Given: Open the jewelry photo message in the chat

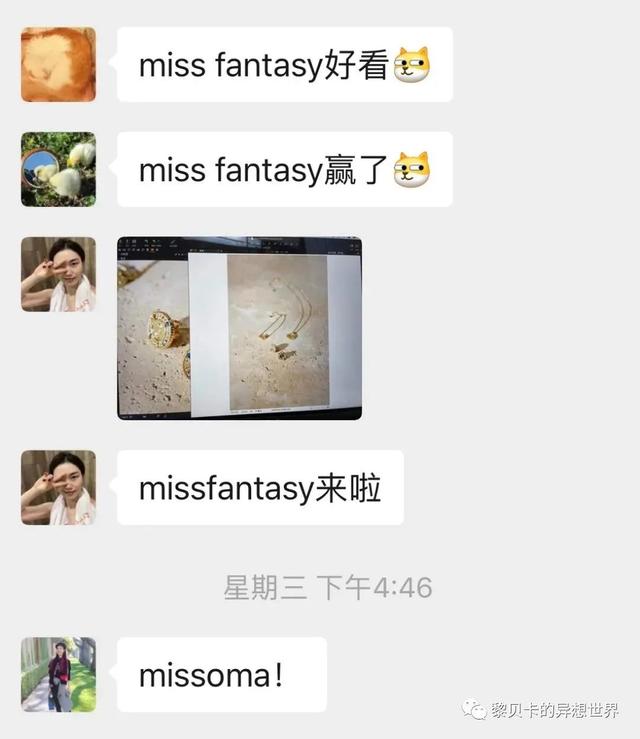Looking at the screenshot, I should coord(240,328).
